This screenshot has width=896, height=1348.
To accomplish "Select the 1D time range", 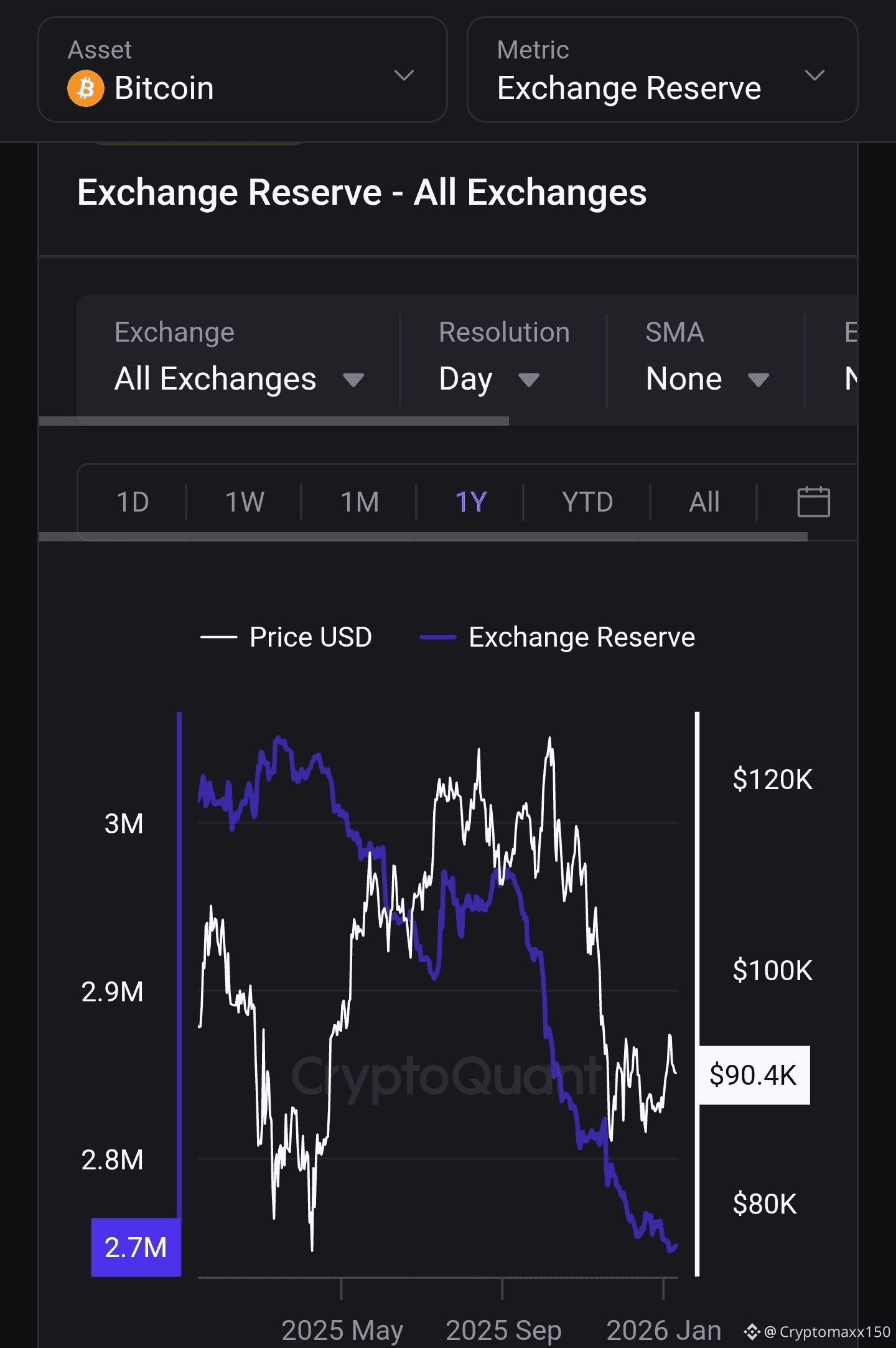I will click(133, 502).
